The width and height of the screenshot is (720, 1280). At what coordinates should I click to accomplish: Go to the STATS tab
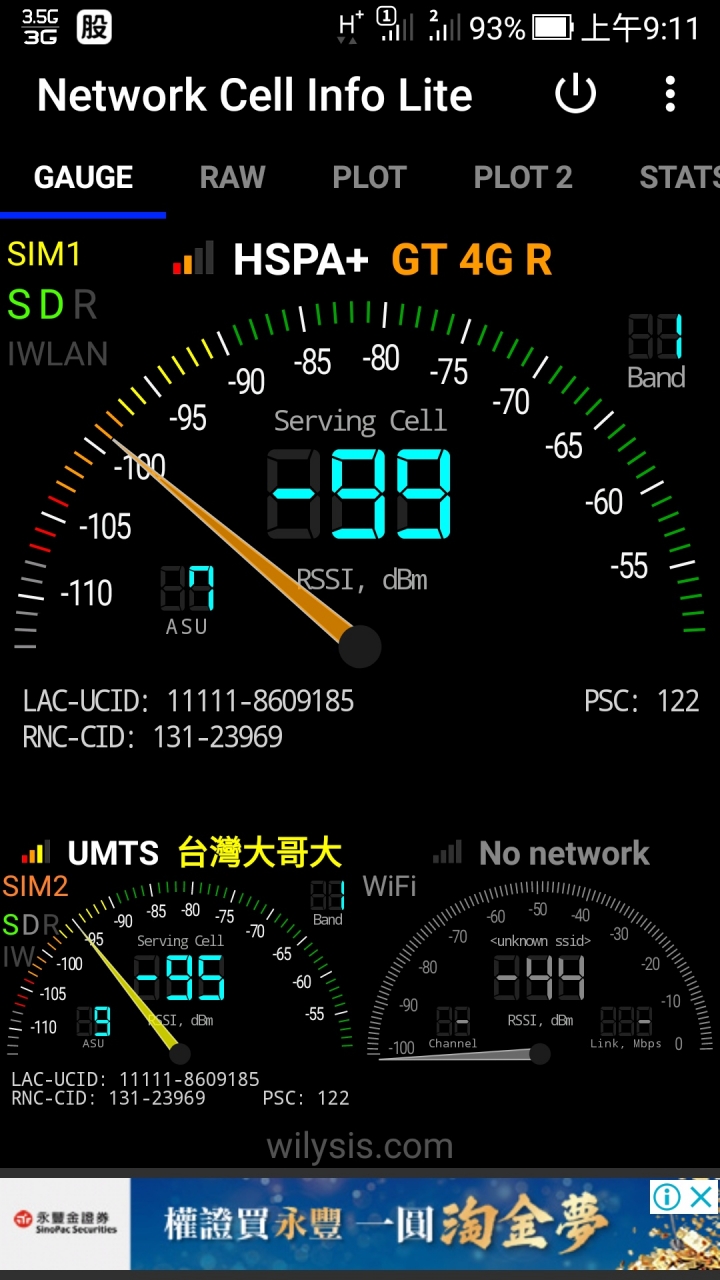click(x=679, y=178)
